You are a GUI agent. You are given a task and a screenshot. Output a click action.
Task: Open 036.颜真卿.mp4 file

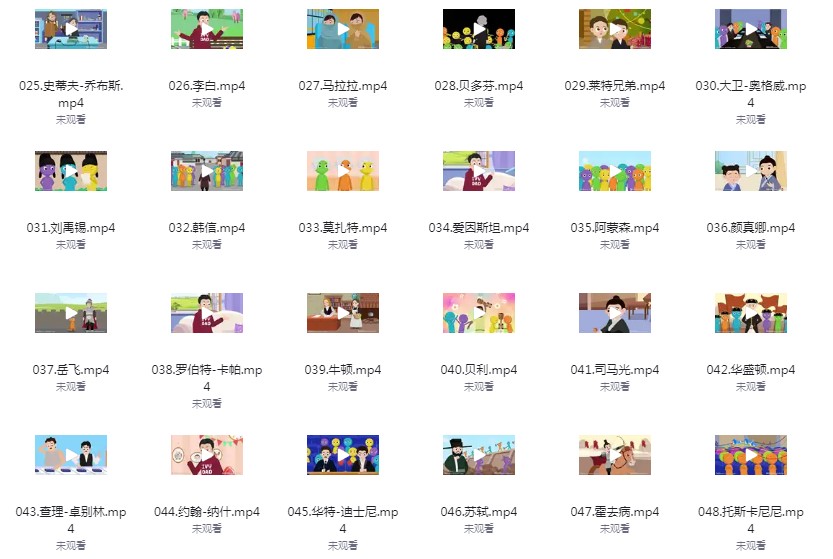(x=751, y=172)
